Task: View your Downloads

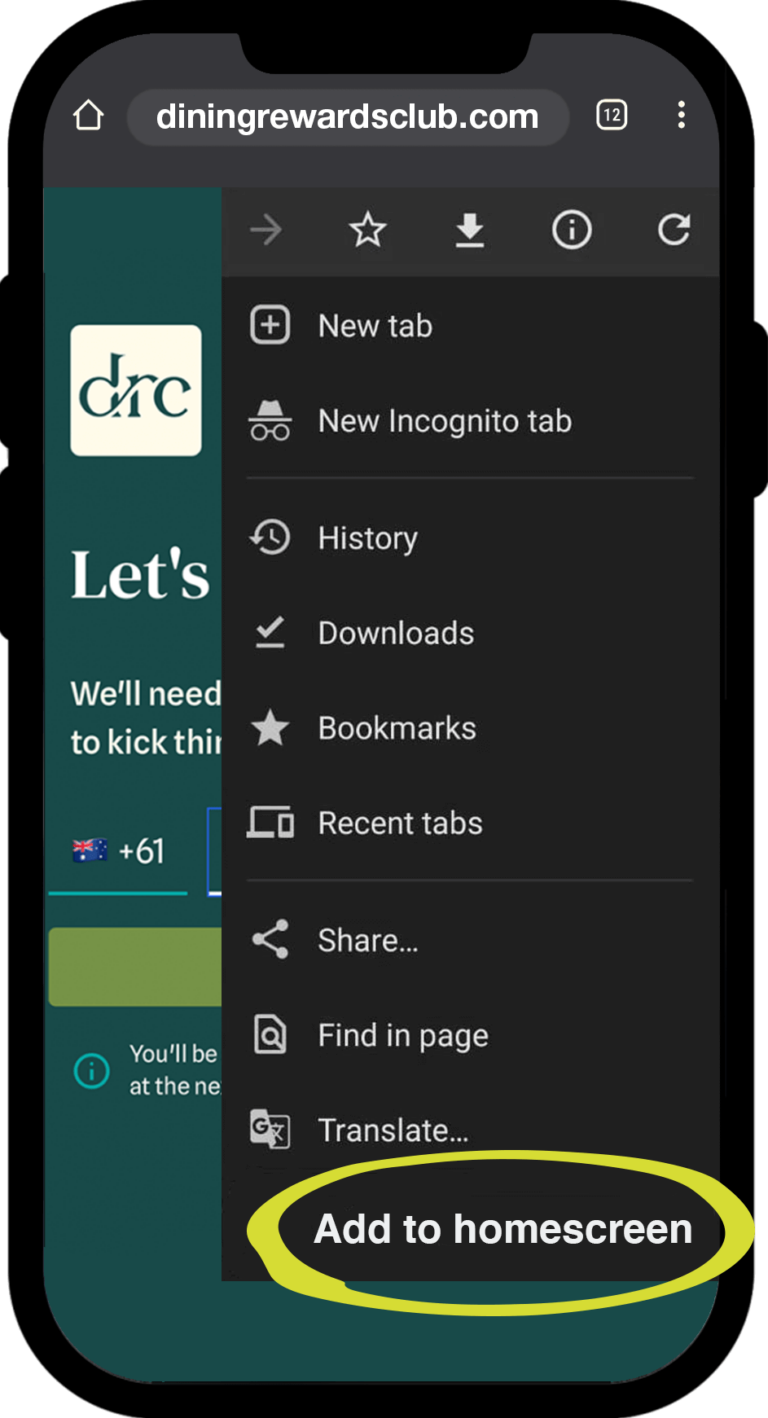Action: click(395, 632)
